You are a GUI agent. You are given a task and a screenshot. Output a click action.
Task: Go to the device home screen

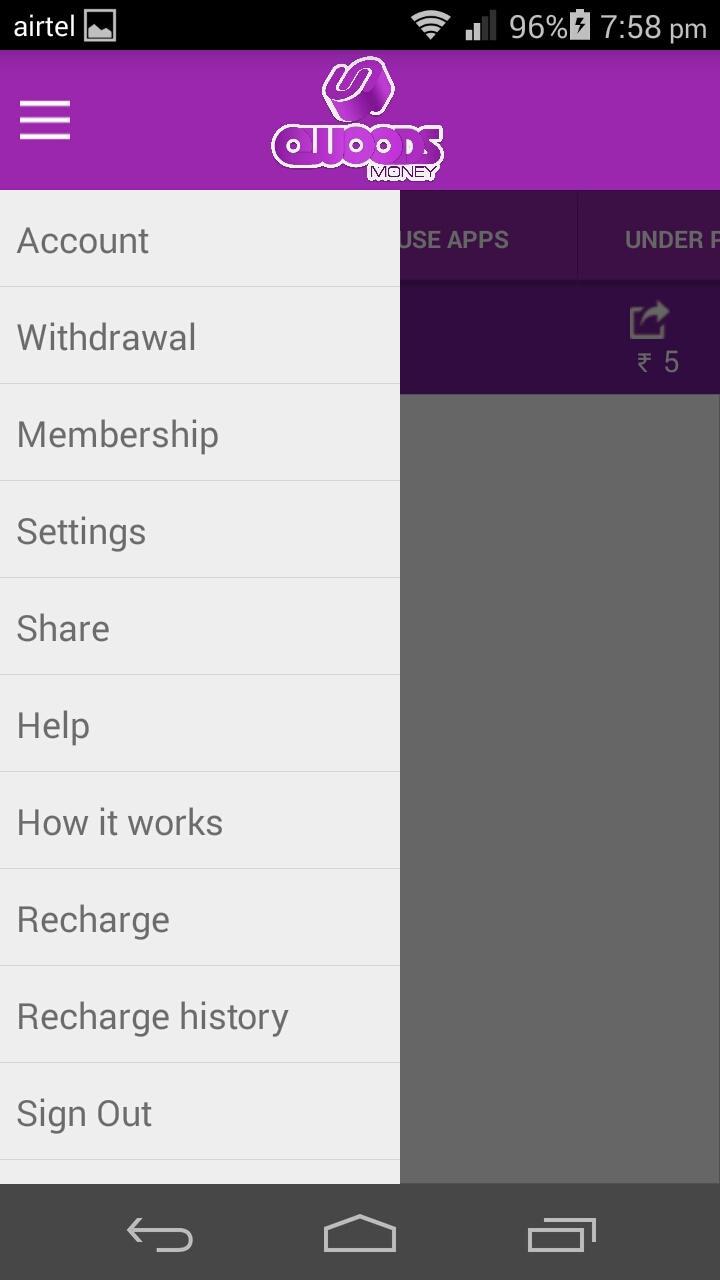(x=360, y=1235)
